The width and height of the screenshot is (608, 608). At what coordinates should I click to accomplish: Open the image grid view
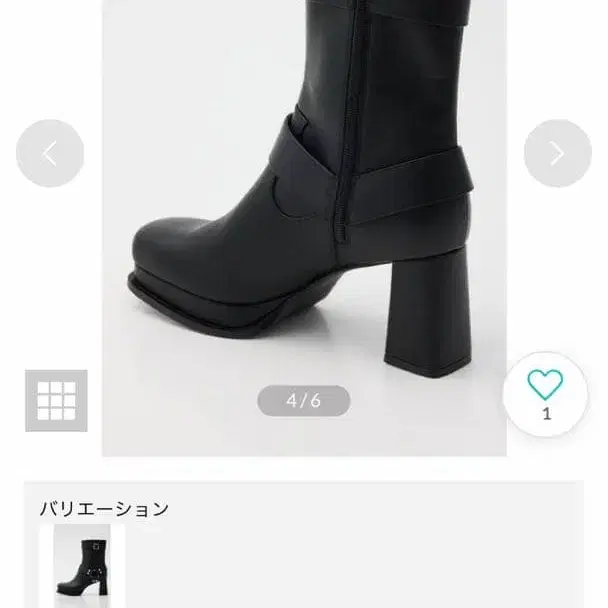pyautogui.click(x=56, y=400)
